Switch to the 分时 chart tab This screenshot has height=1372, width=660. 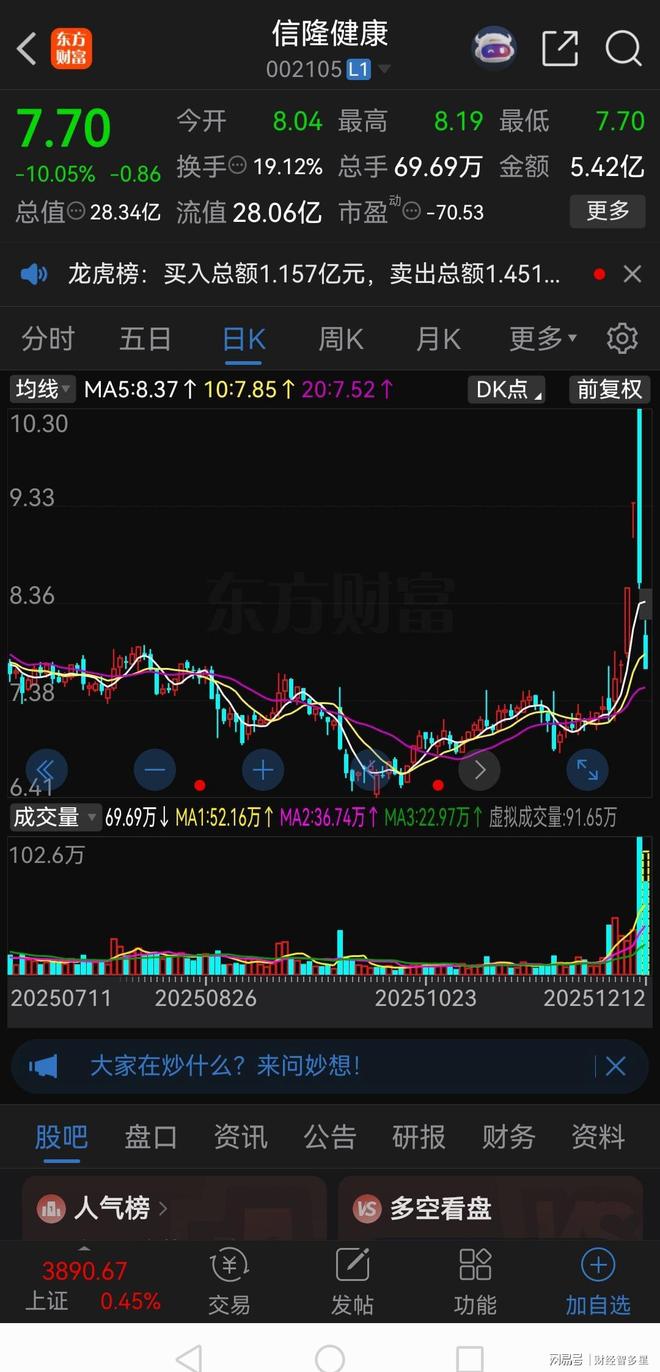(48, 339)
